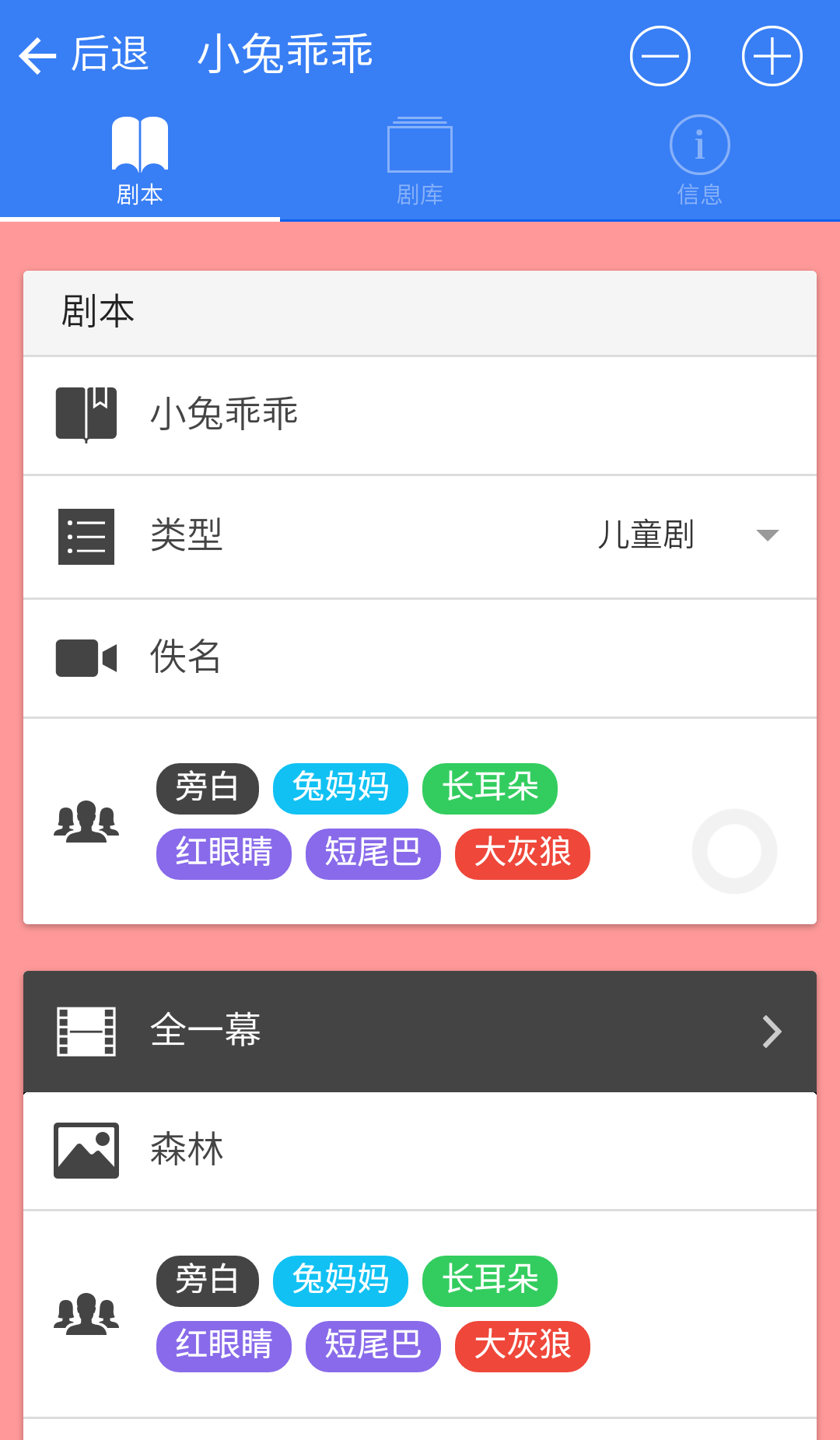Screen dimensions: 840x1440
Task: Click the film strip icon on 全一幕 row
Action: click(86, 1030)
